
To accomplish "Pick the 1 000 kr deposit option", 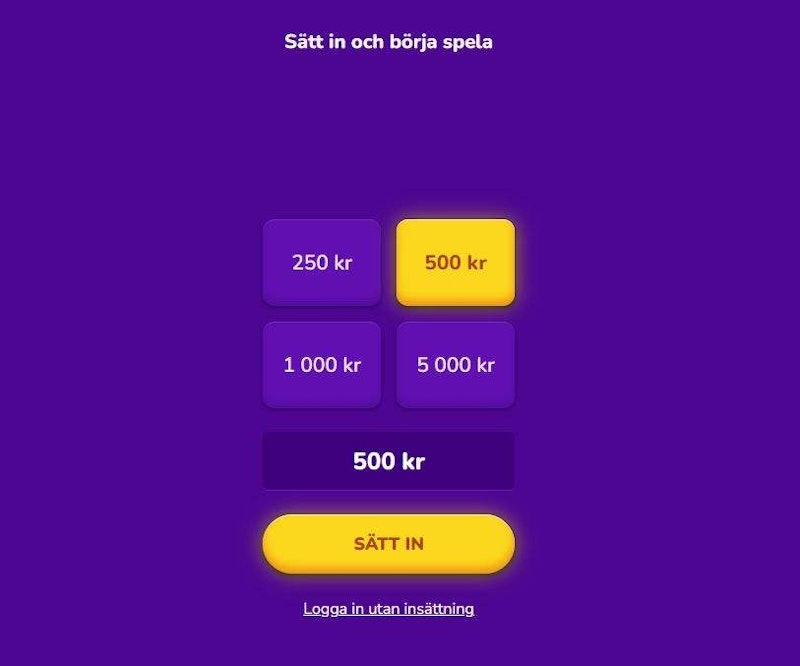I will (321, 365).
